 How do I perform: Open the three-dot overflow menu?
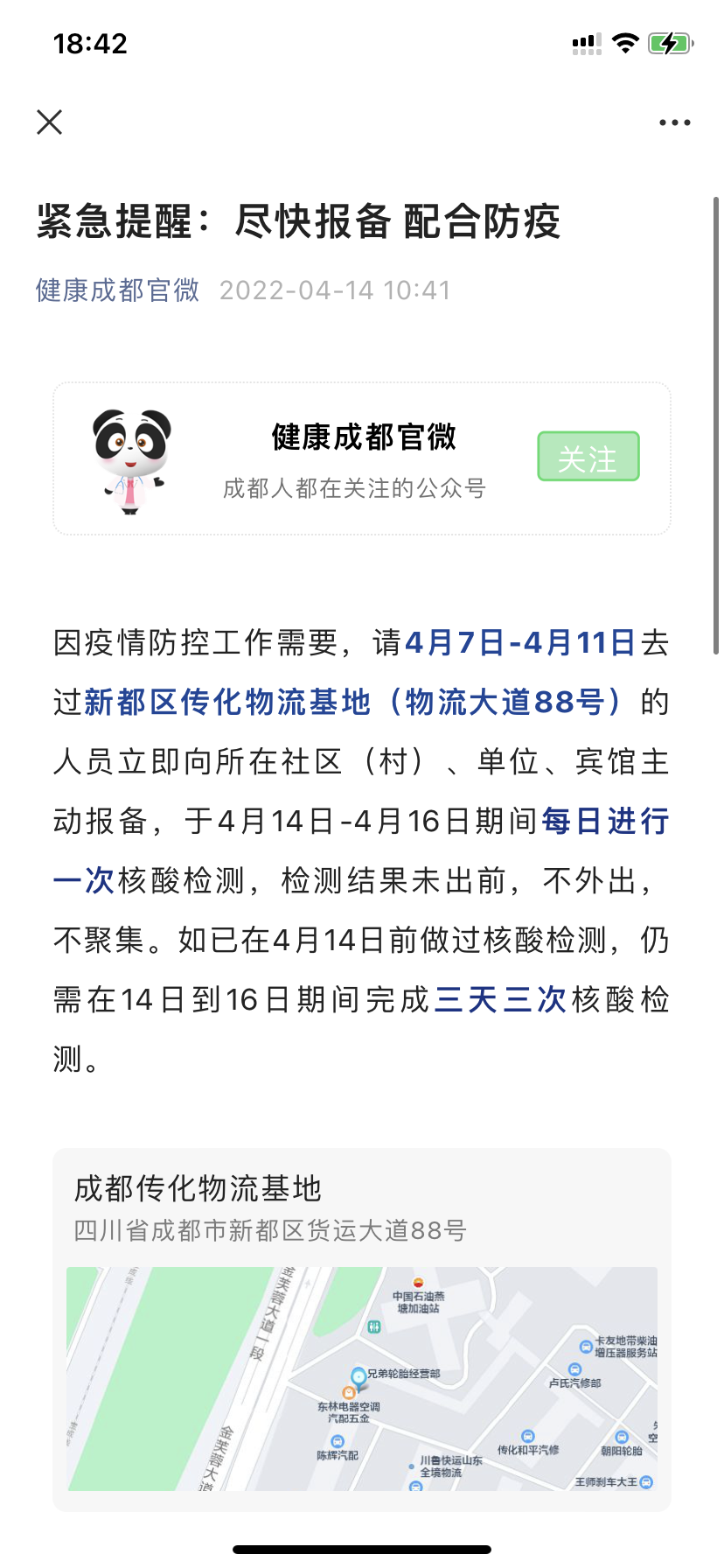[x=674, y=122]
